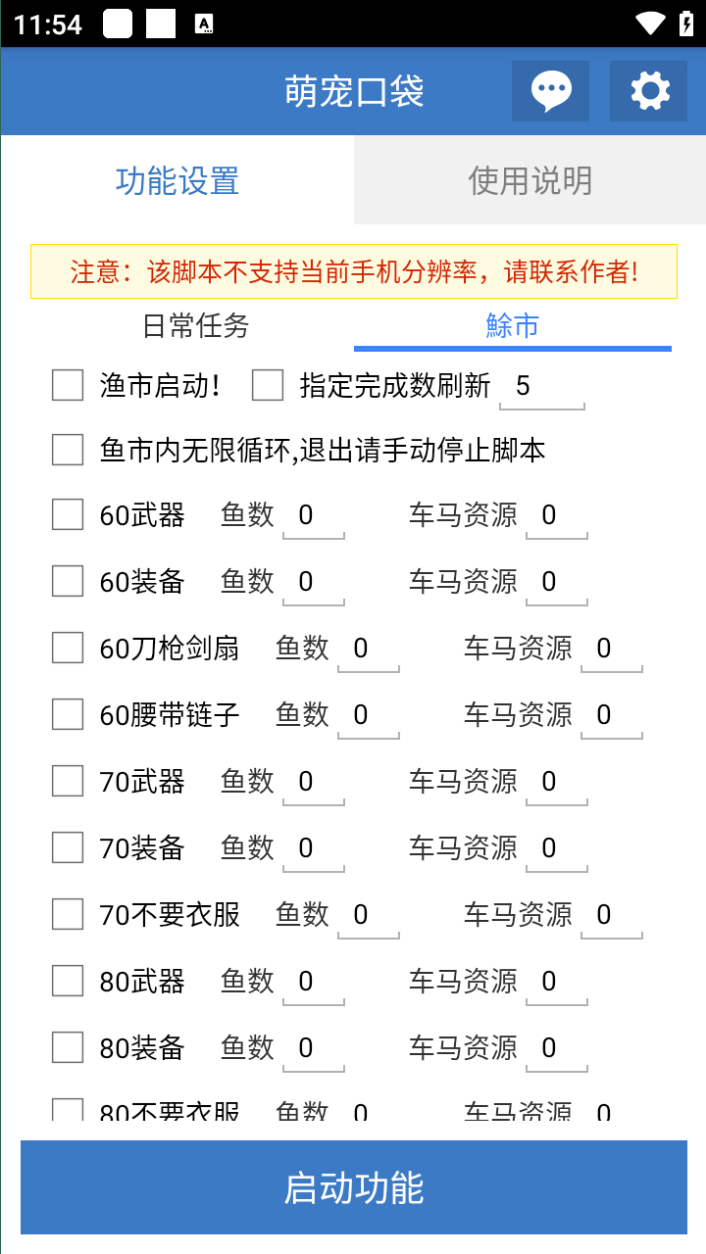Check the 80武器 checkbox
706x1254 pixels.
68,981
